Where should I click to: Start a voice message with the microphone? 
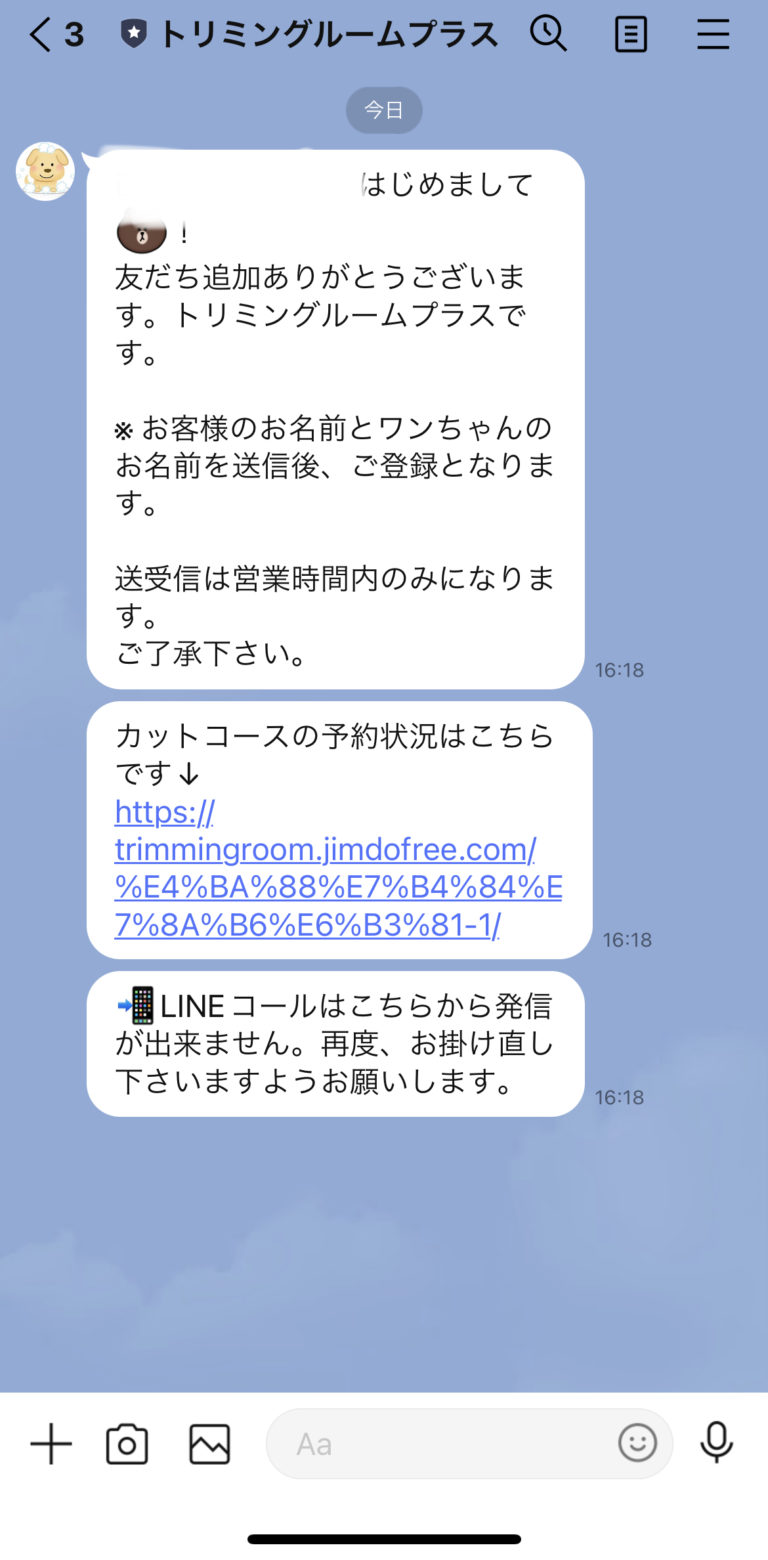coord(716,1443)
